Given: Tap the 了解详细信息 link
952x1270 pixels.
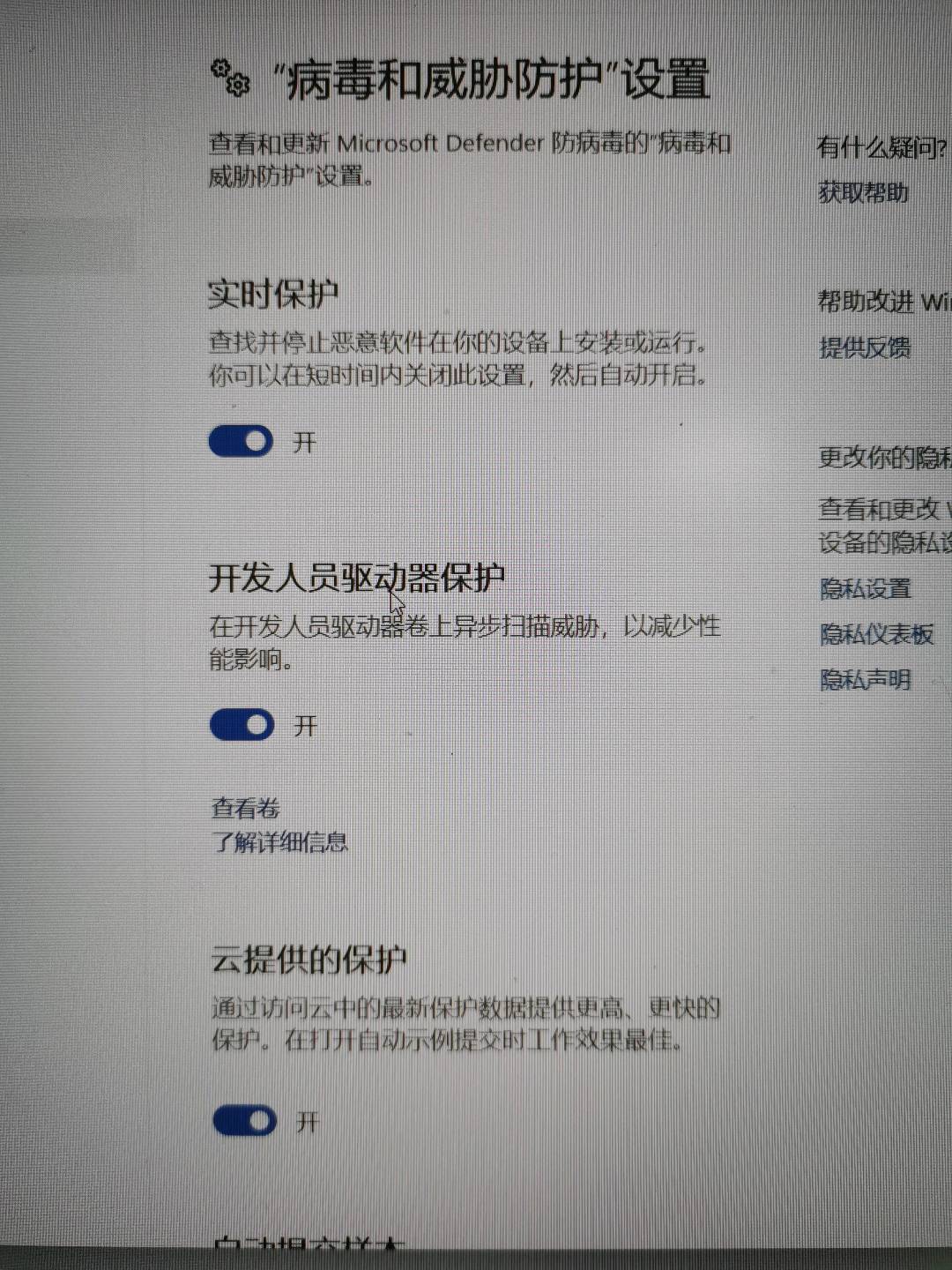Looking at the screenshot, I should [279, 842].
